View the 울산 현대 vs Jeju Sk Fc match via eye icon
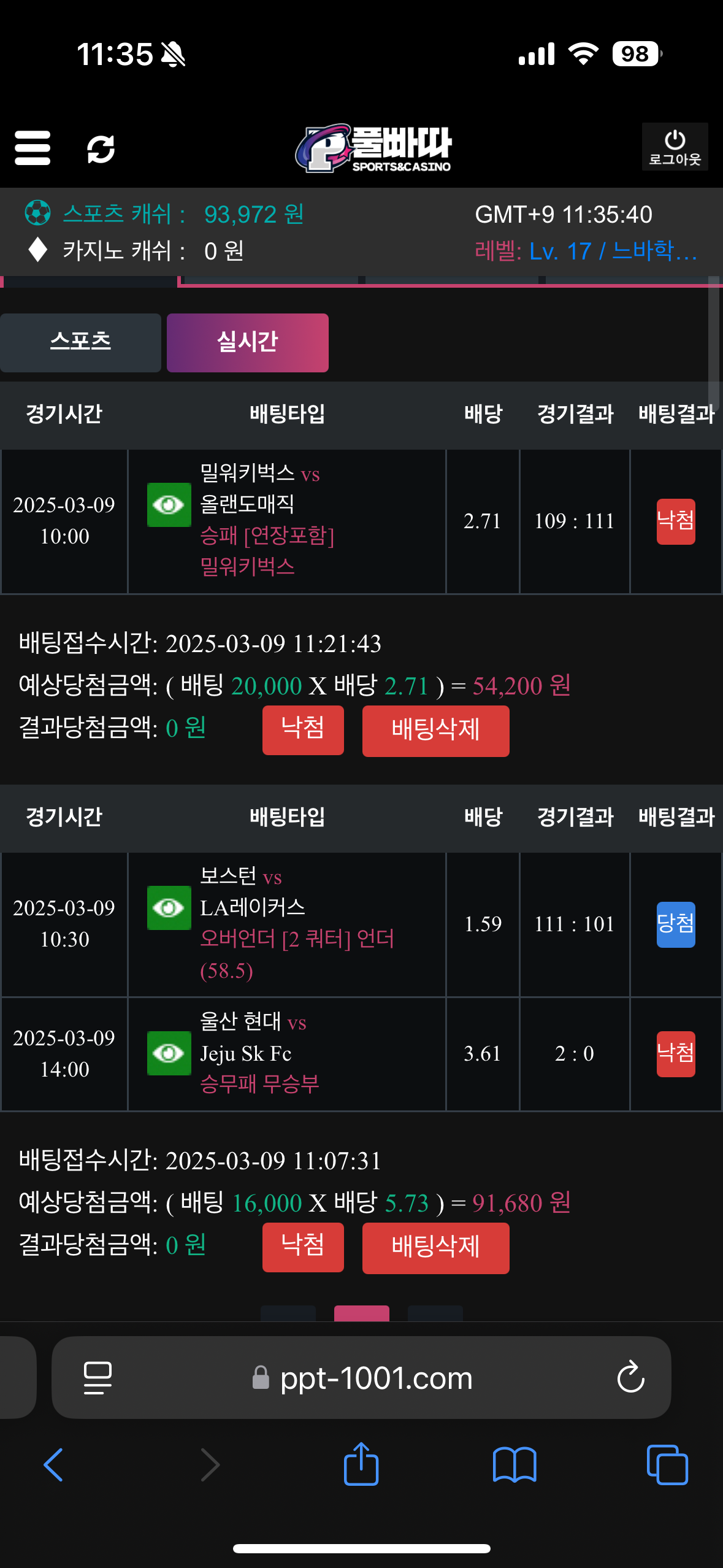Screen dimensions: 723x1568 169,1053
